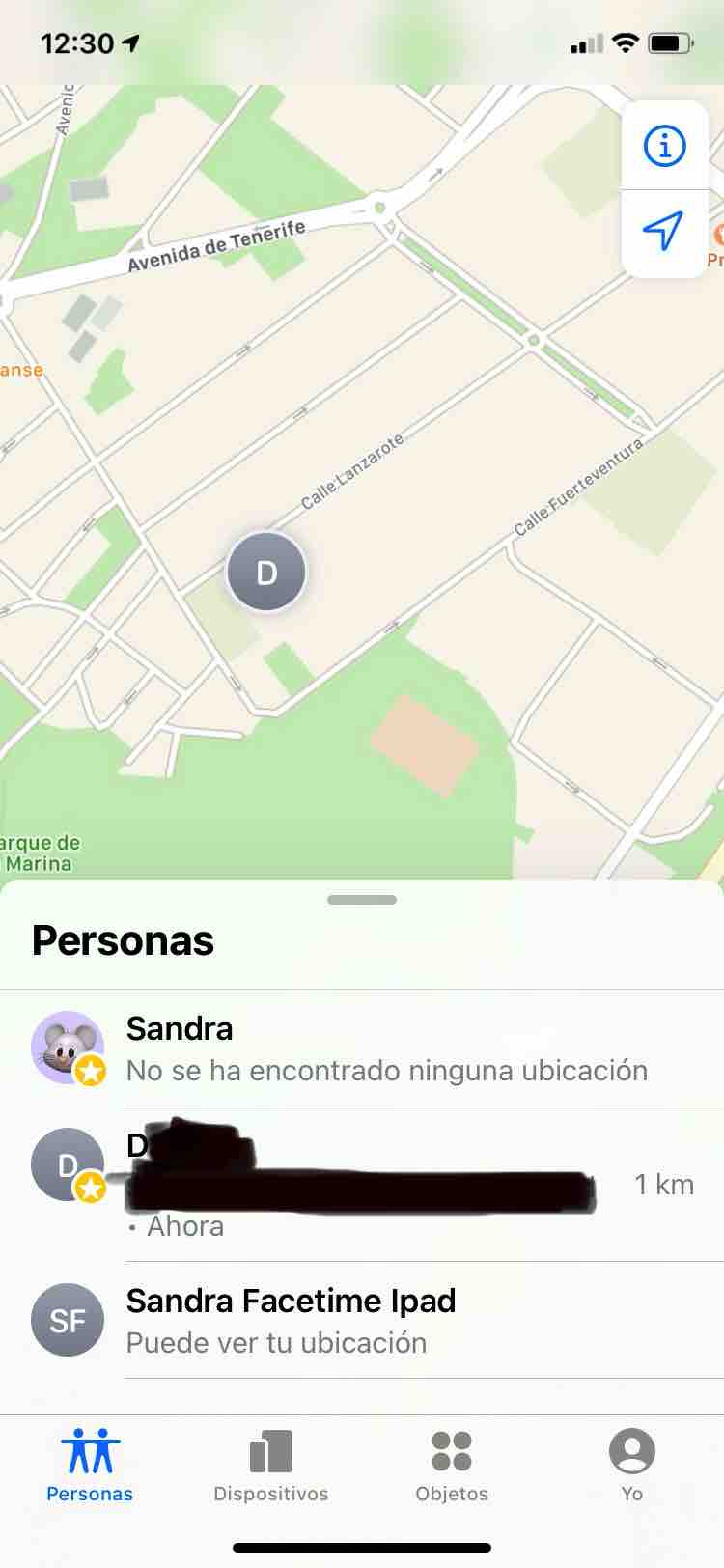Open the map info button
Viewport: 724px width, 1568px height.
[664, 146]
